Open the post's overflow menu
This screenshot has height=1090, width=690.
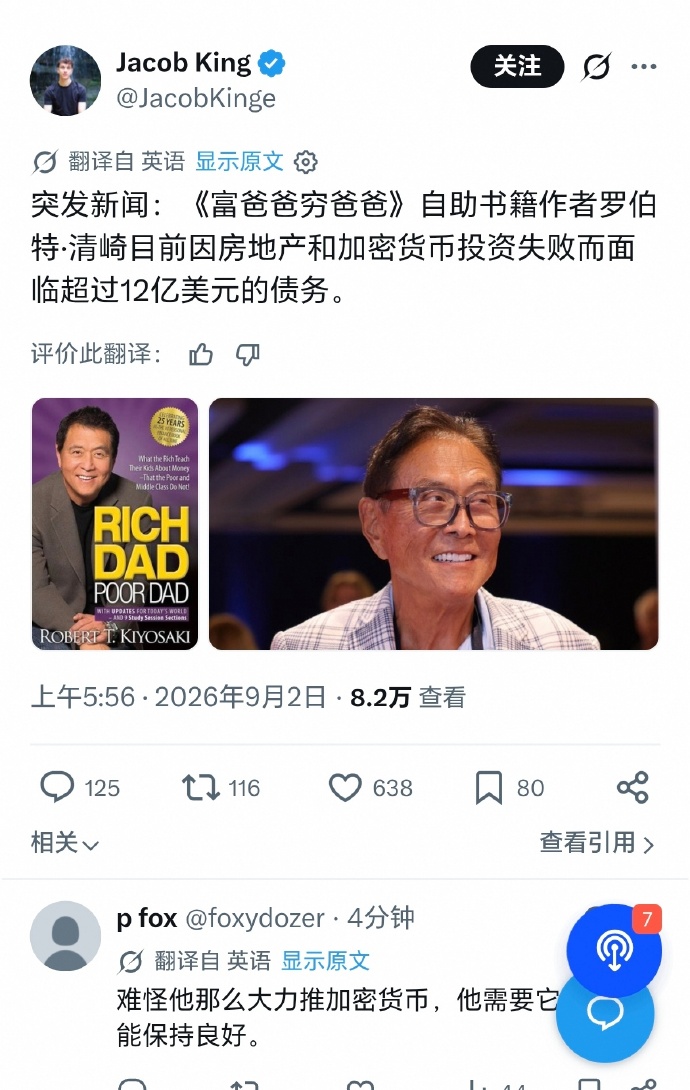coord(643,67)
